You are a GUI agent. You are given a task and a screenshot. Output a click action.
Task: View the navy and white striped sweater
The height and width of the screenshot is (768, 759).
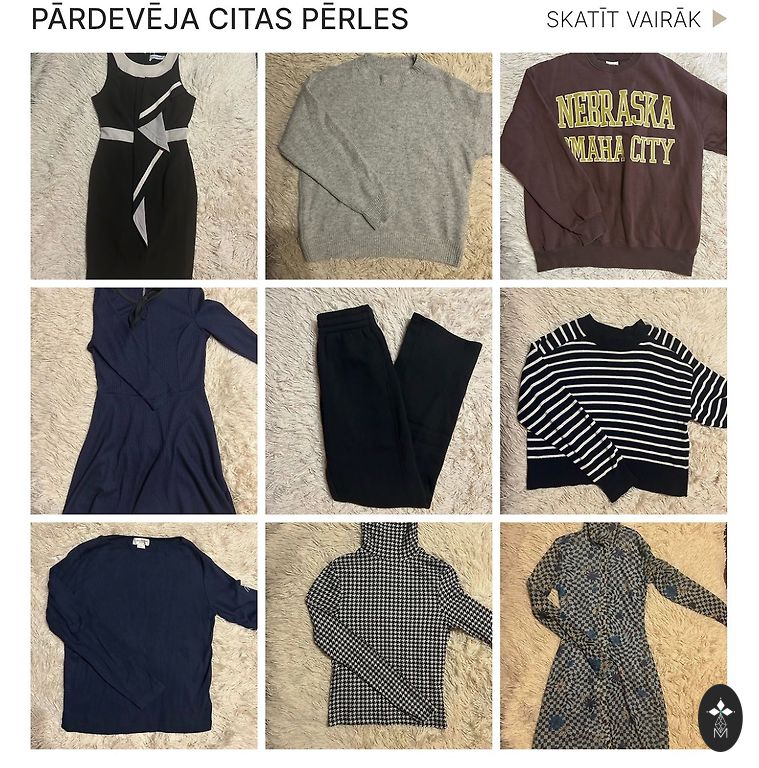tap(613, 401)
